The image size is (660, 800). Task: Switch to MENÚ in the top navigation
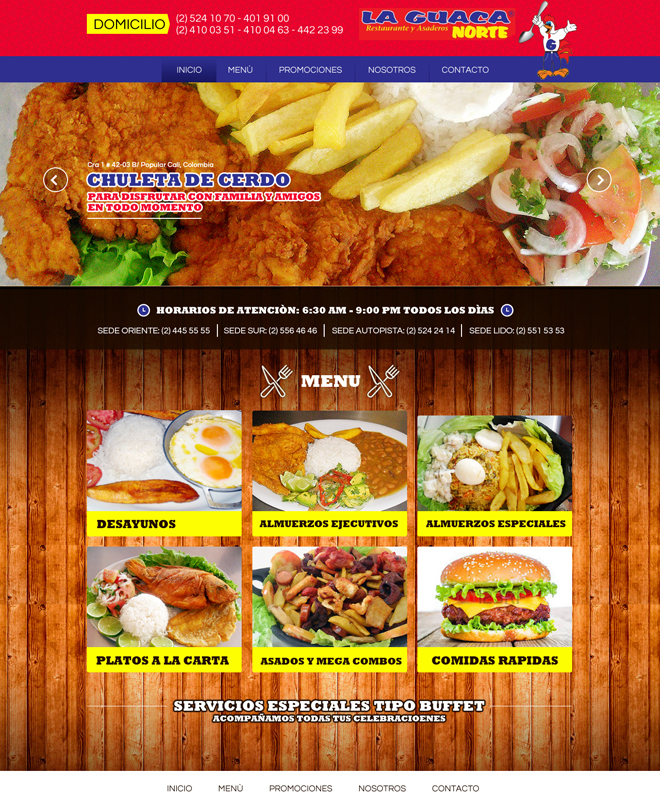coord(240,70)
